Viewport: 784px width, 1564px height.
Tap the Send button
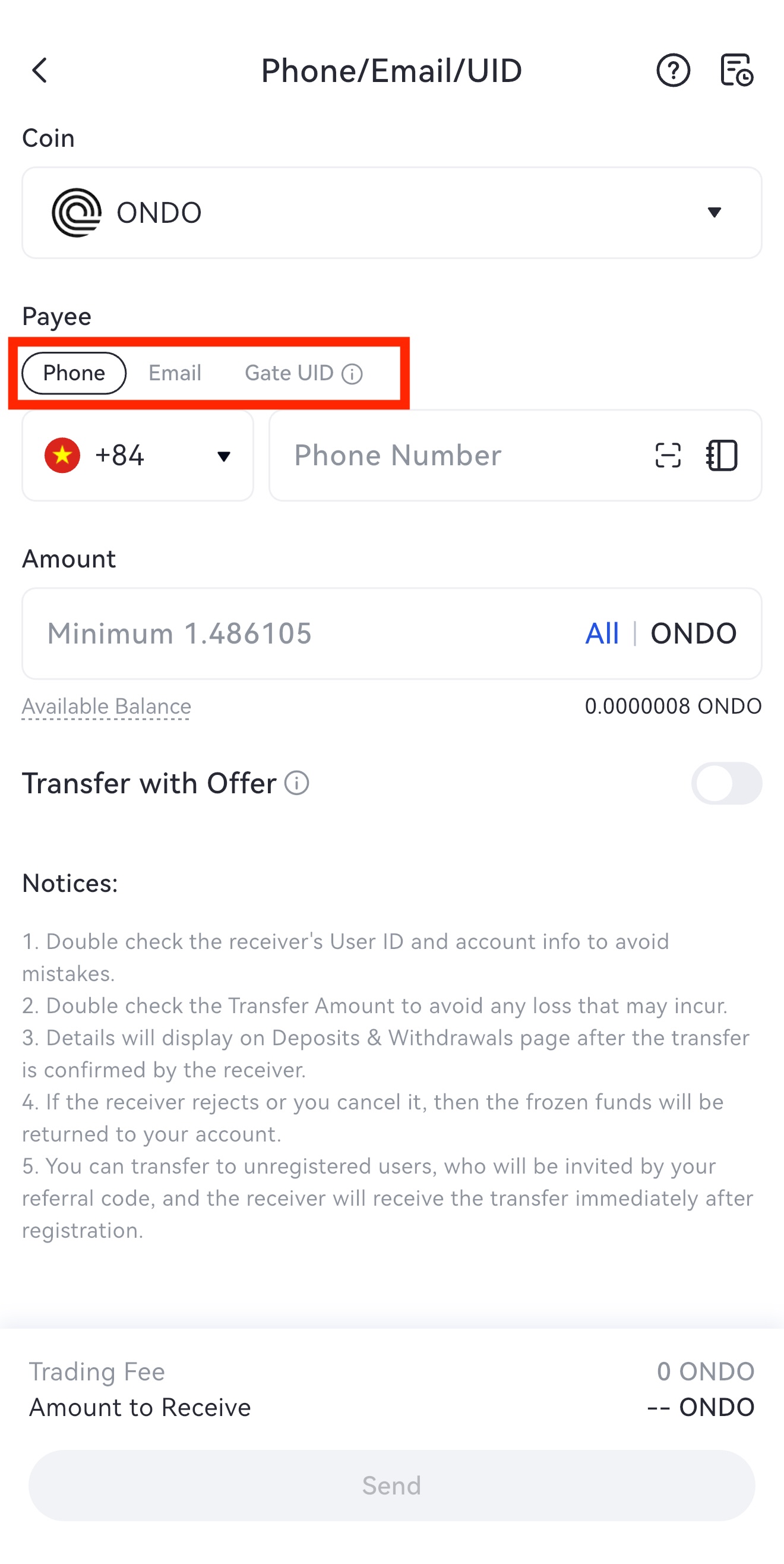(x=391, y=1485)
